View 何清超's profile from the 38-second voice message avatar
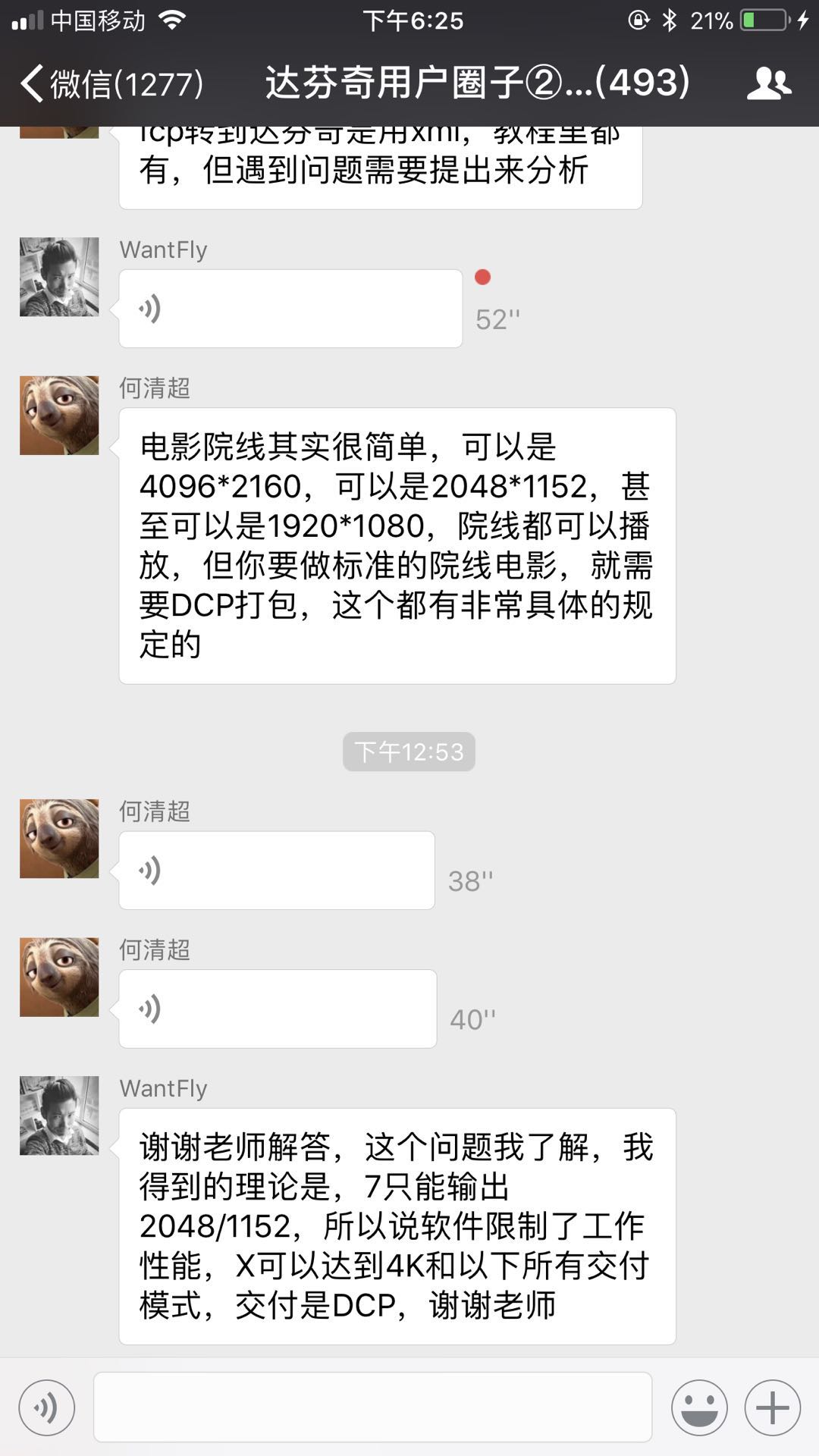Viewport: 819px width, 1456px height. tap(59, 839)
